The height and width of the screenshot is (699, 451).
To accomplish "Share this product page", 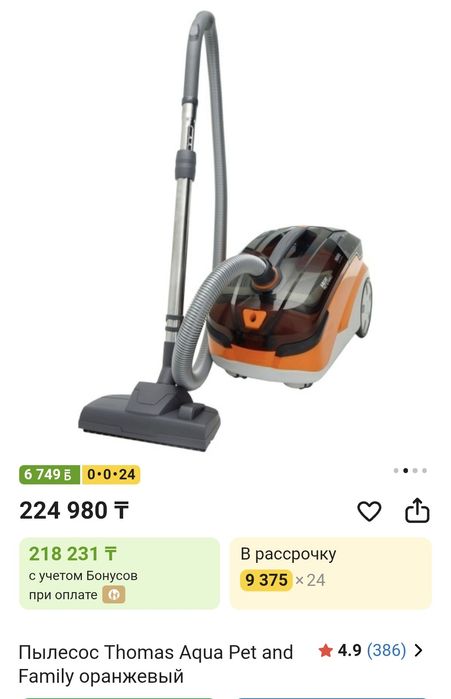I will tap(417, 510).
